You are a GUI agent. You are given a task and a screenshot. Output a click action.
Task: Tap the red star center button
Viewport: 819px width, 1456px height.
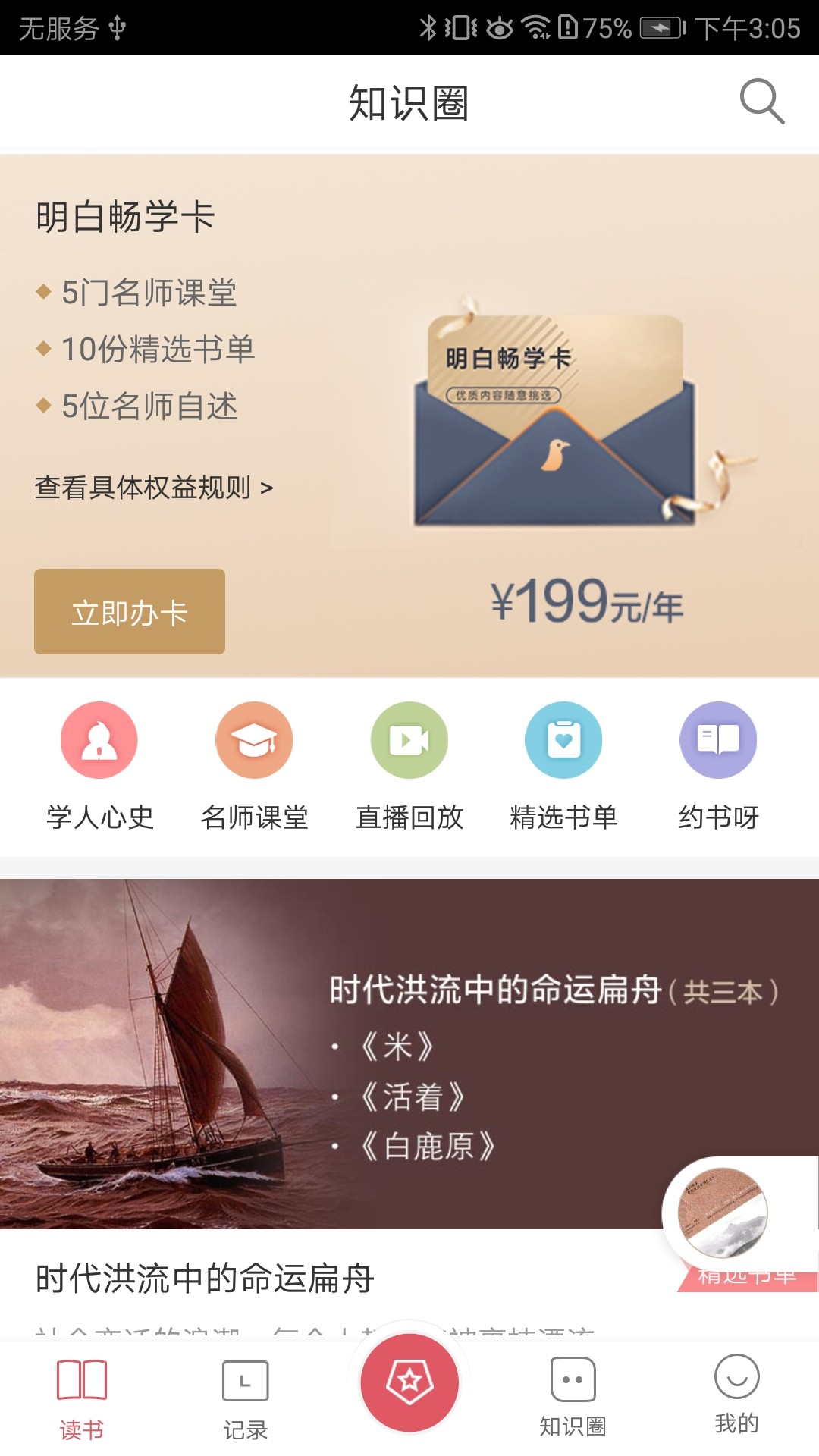[409, 1382]
